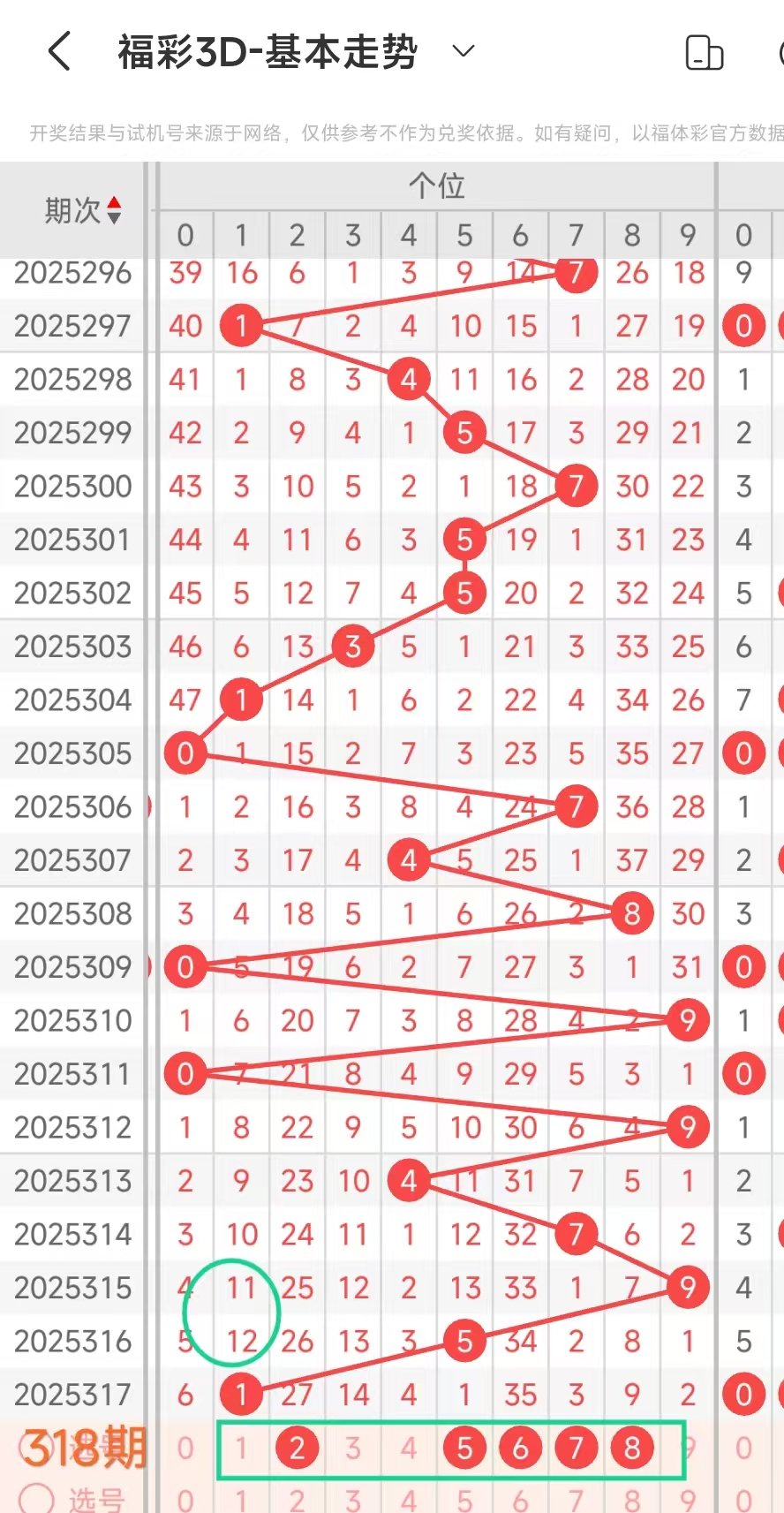Go back using the top-left arrow
The height and width of the screenshot is (1513, 784).
coord(59,52)
